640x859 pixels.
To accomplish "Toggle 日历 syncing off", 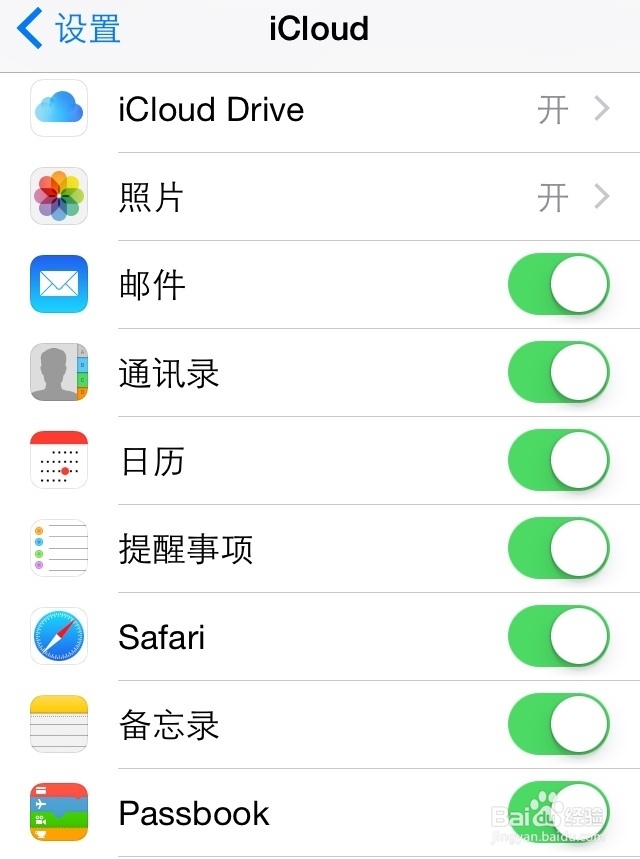I will (559, 461).
